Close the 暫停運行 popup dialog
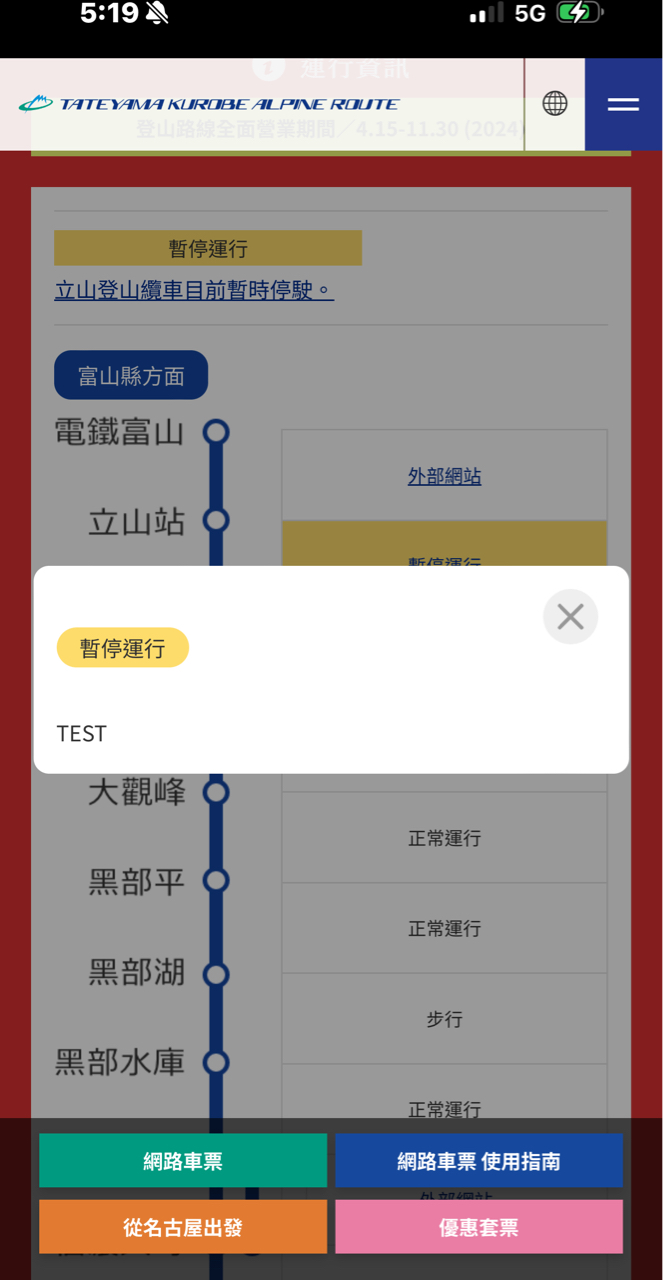663x1280 pixels. click(x=570, y=617)
